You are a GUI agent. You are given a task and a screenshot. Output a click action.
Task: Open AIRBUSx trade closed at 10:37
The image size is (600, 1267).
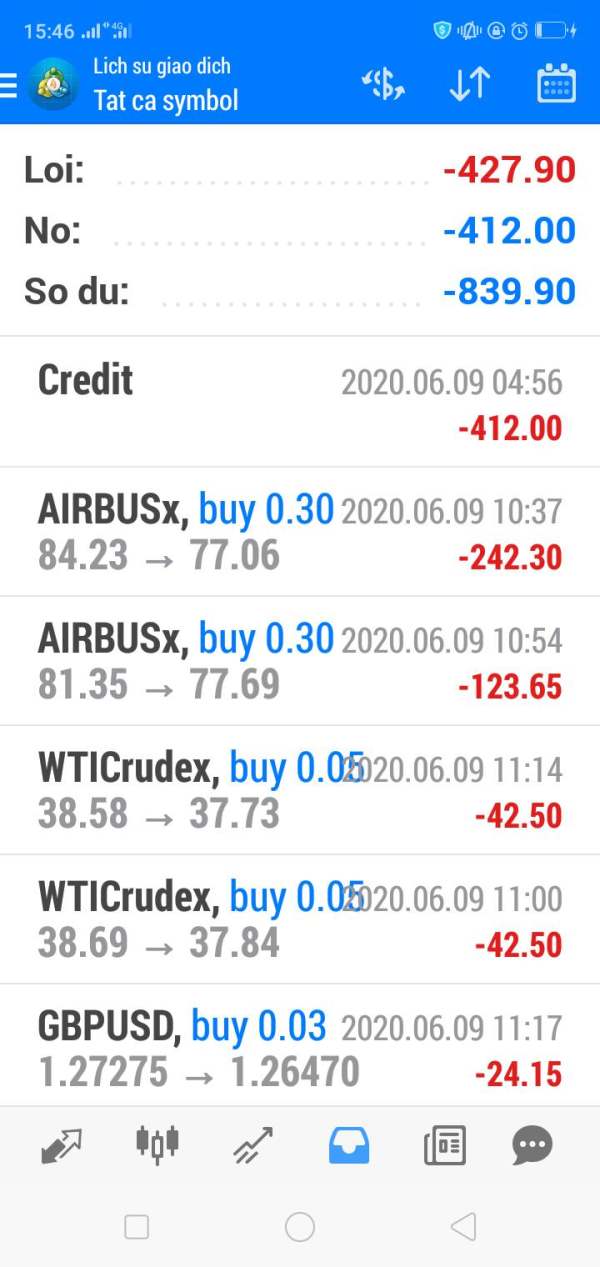point(300,531)
